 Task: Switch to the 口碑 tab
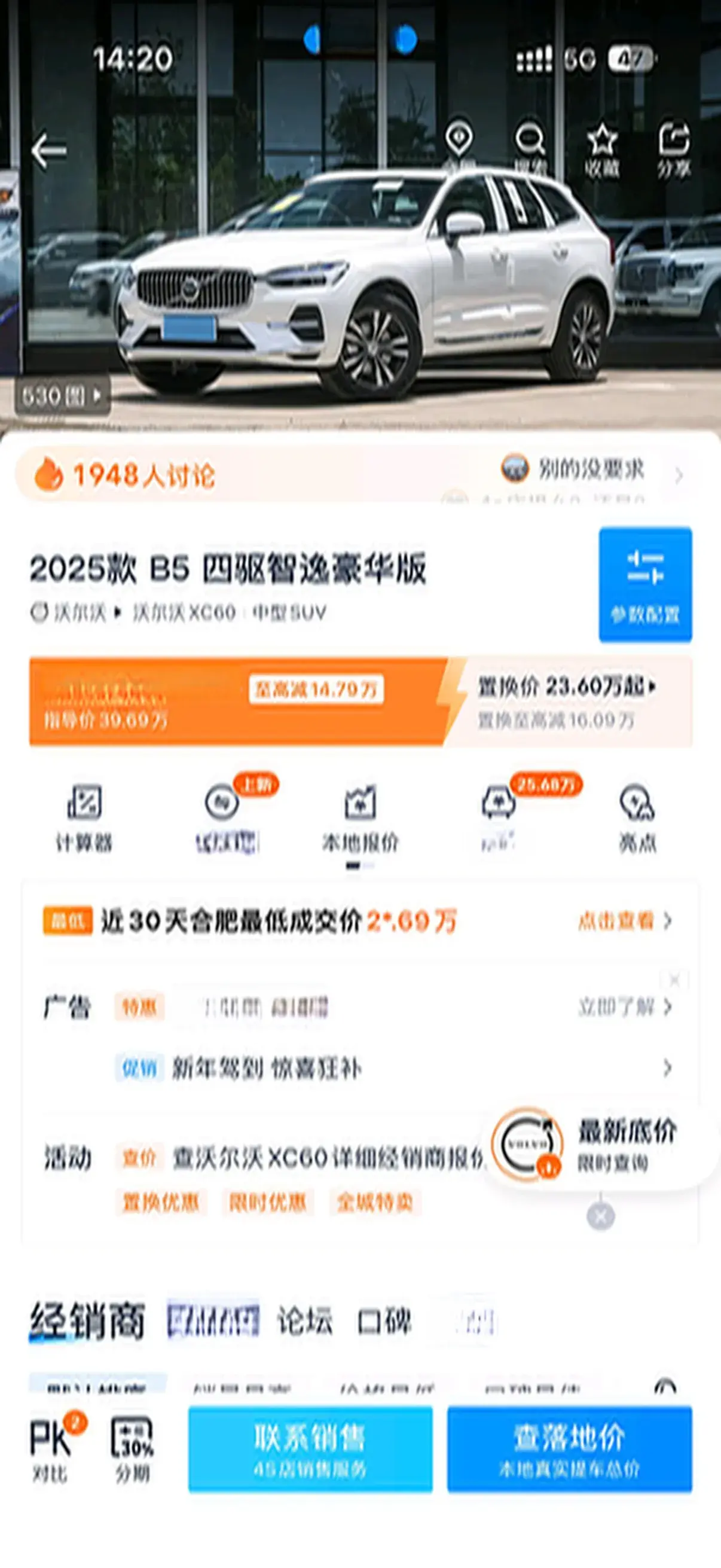click(x=384, y=1321)
